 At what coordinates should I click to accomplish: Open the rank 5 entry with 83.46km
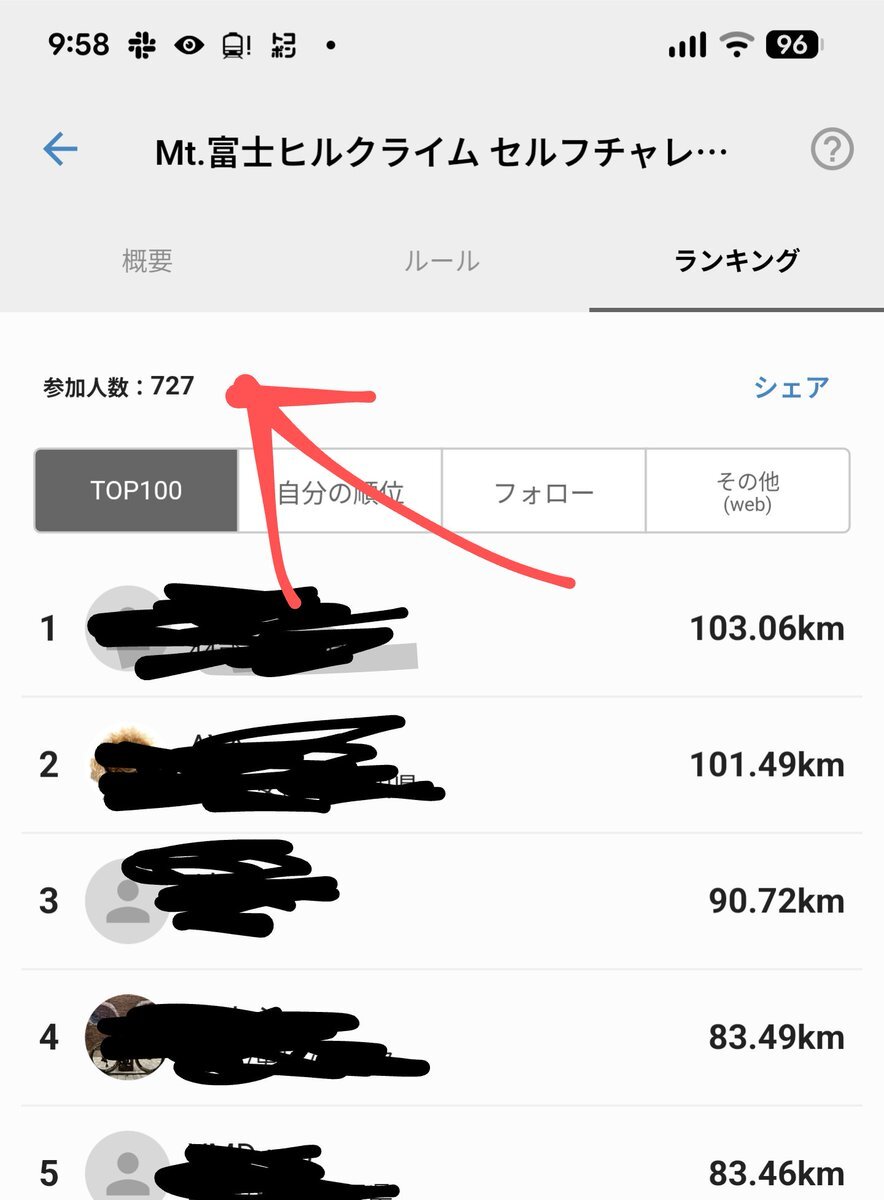(442, 1172)
